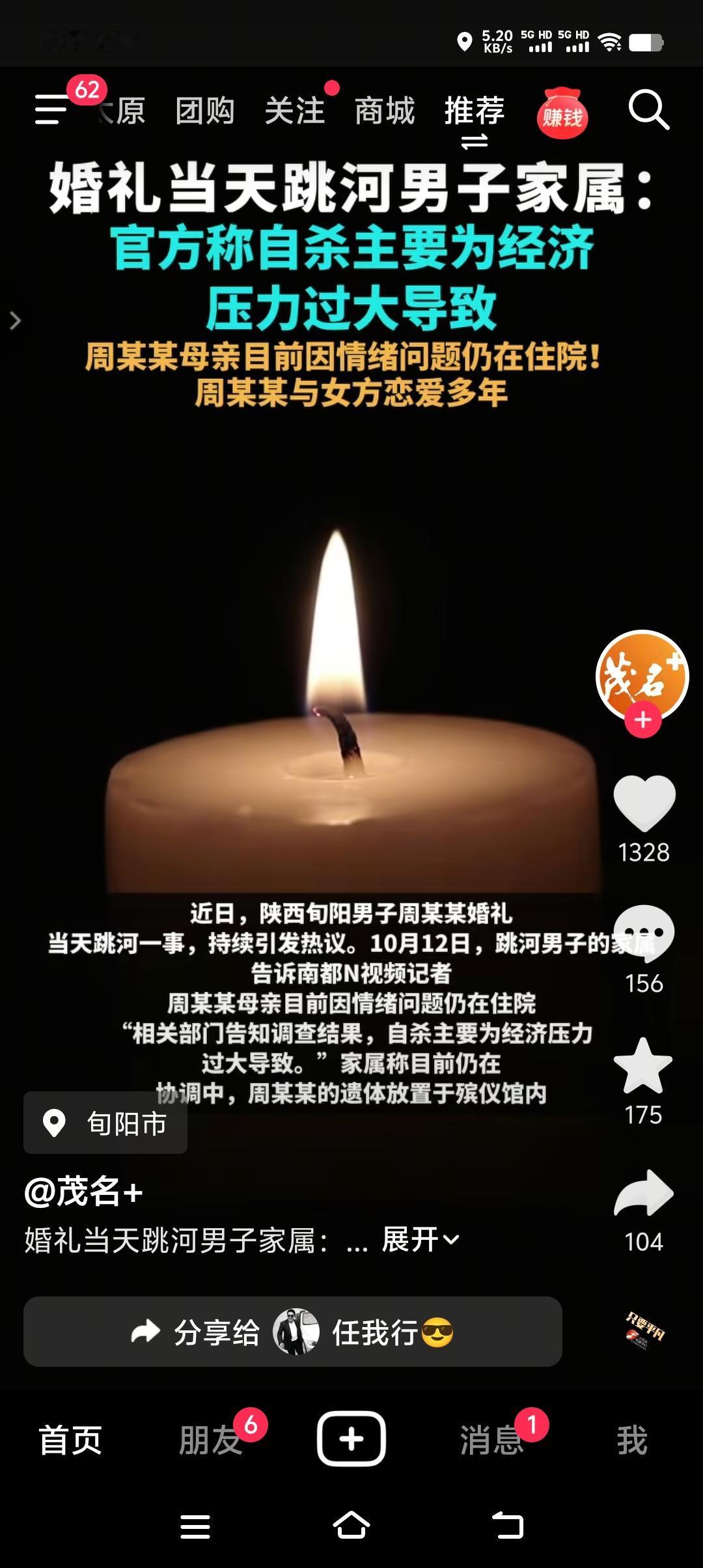The image size is (703, 1568).
Task: Open the search magnifier
Action: (x=648, y=110)
